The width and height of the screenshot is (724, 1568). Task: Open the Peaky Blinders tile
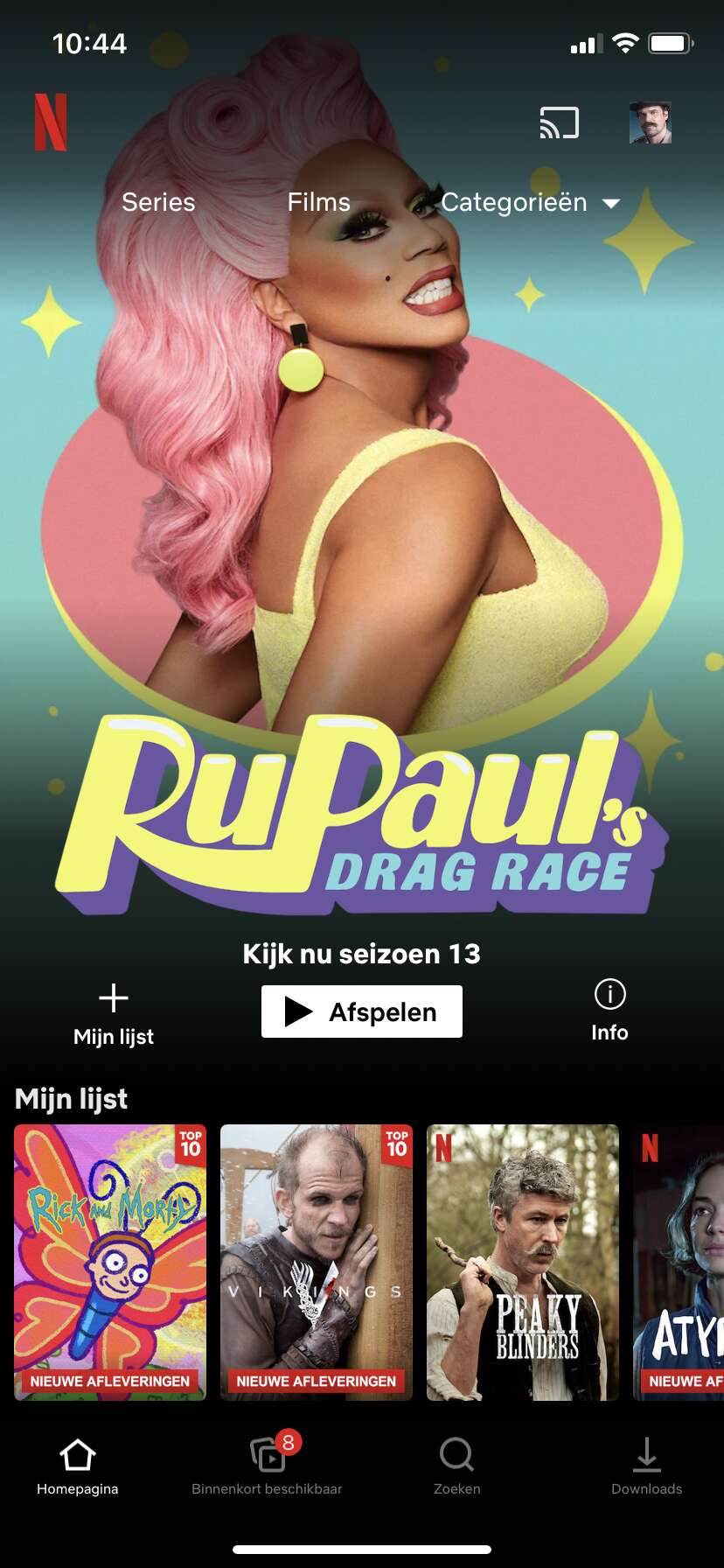(523, 1262)
